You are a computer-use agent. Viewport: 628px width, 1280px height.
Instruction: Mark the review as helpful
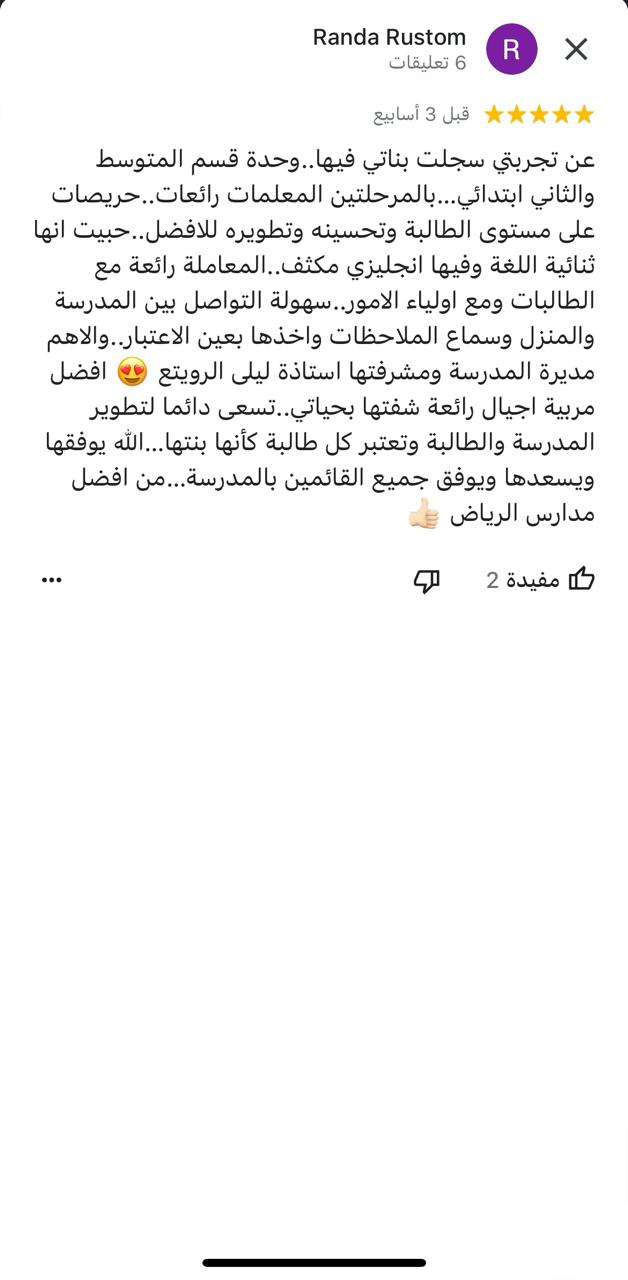point(581,579)
